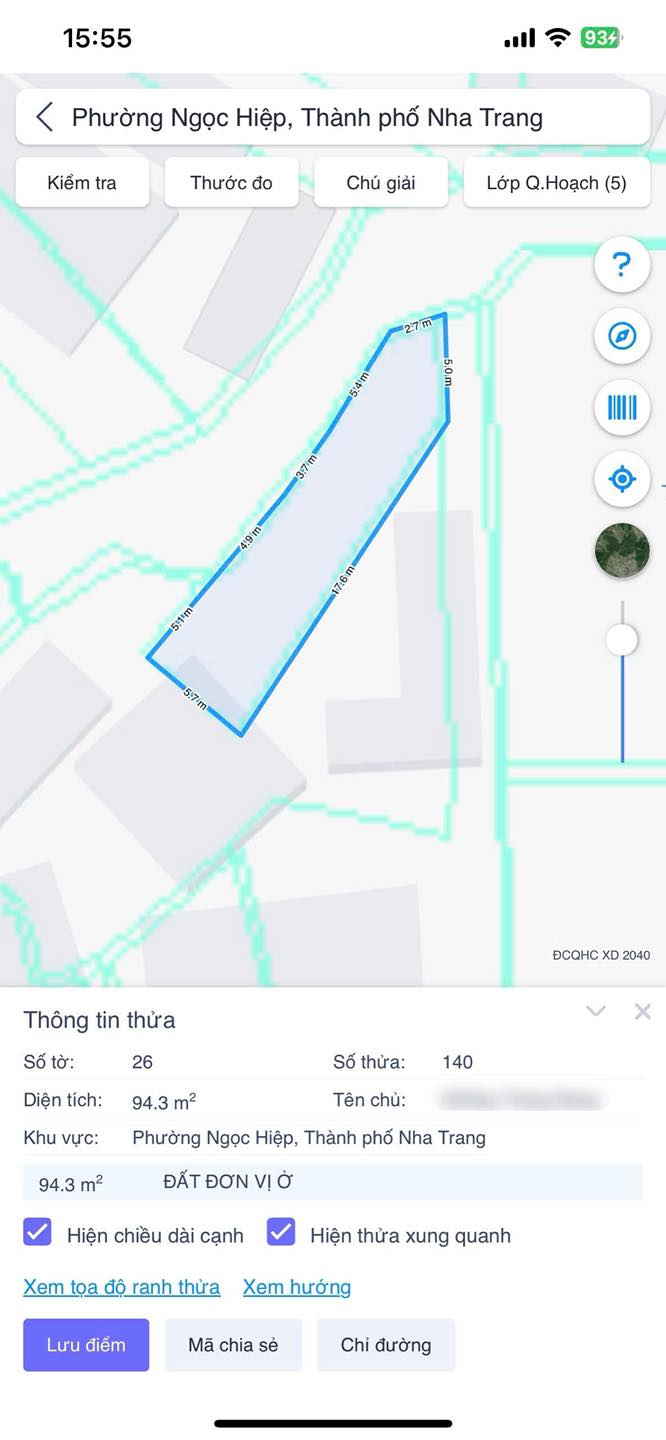
Task: Select the Thước đo measuring tool
Action: [231, 183]
